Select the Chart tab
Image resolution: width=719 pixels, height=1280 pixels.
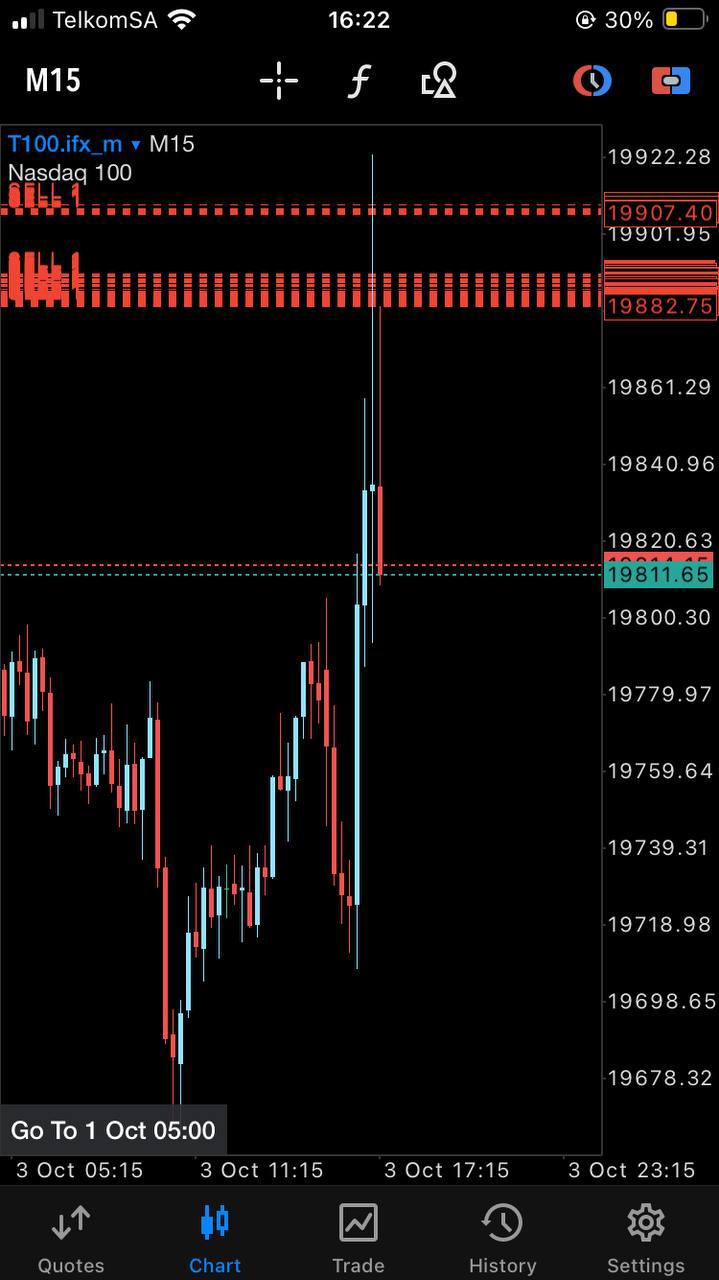[x=215, y=1238]
